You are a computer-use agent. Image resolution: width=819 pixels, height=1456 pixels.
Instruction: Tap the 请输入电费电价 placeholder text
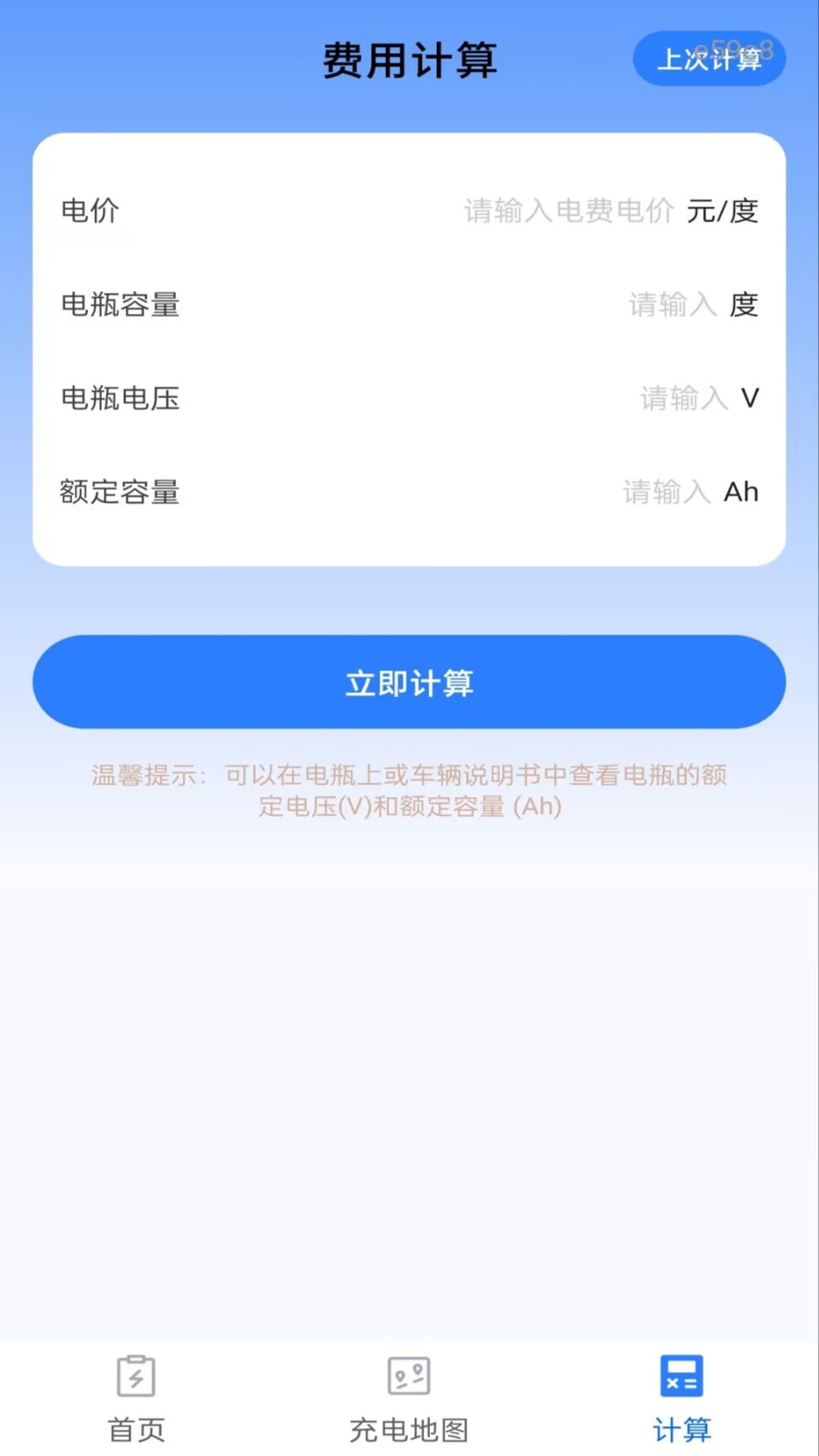(567, 211)
